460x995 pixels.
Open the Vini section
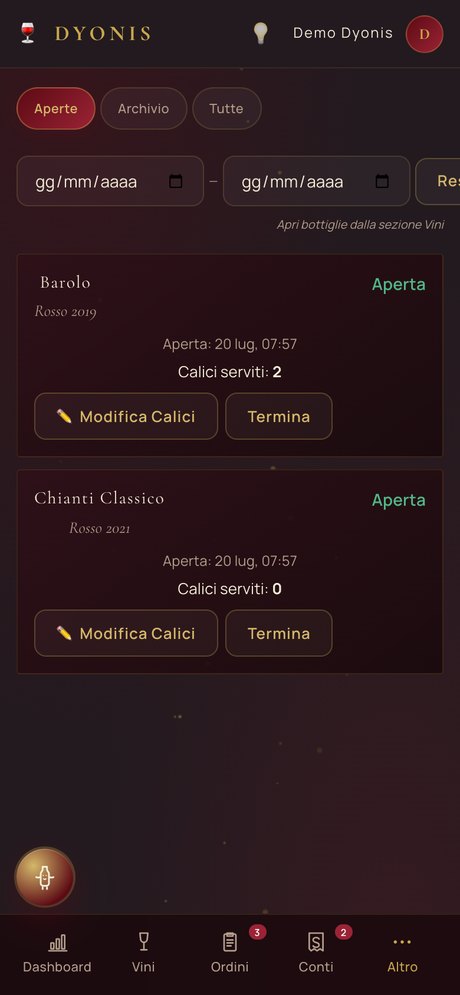(143, 953)
